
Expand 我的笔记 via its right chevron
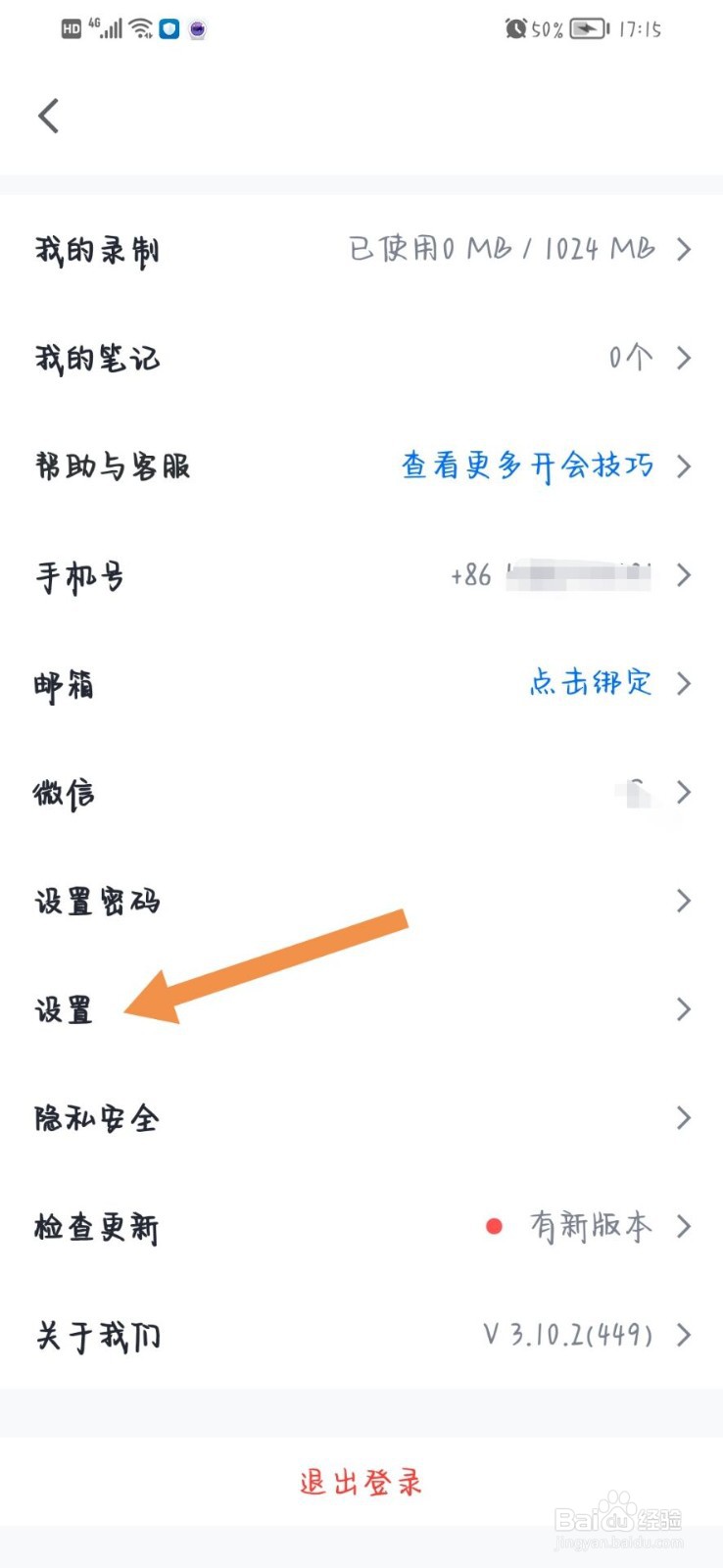tap(685, 358)
